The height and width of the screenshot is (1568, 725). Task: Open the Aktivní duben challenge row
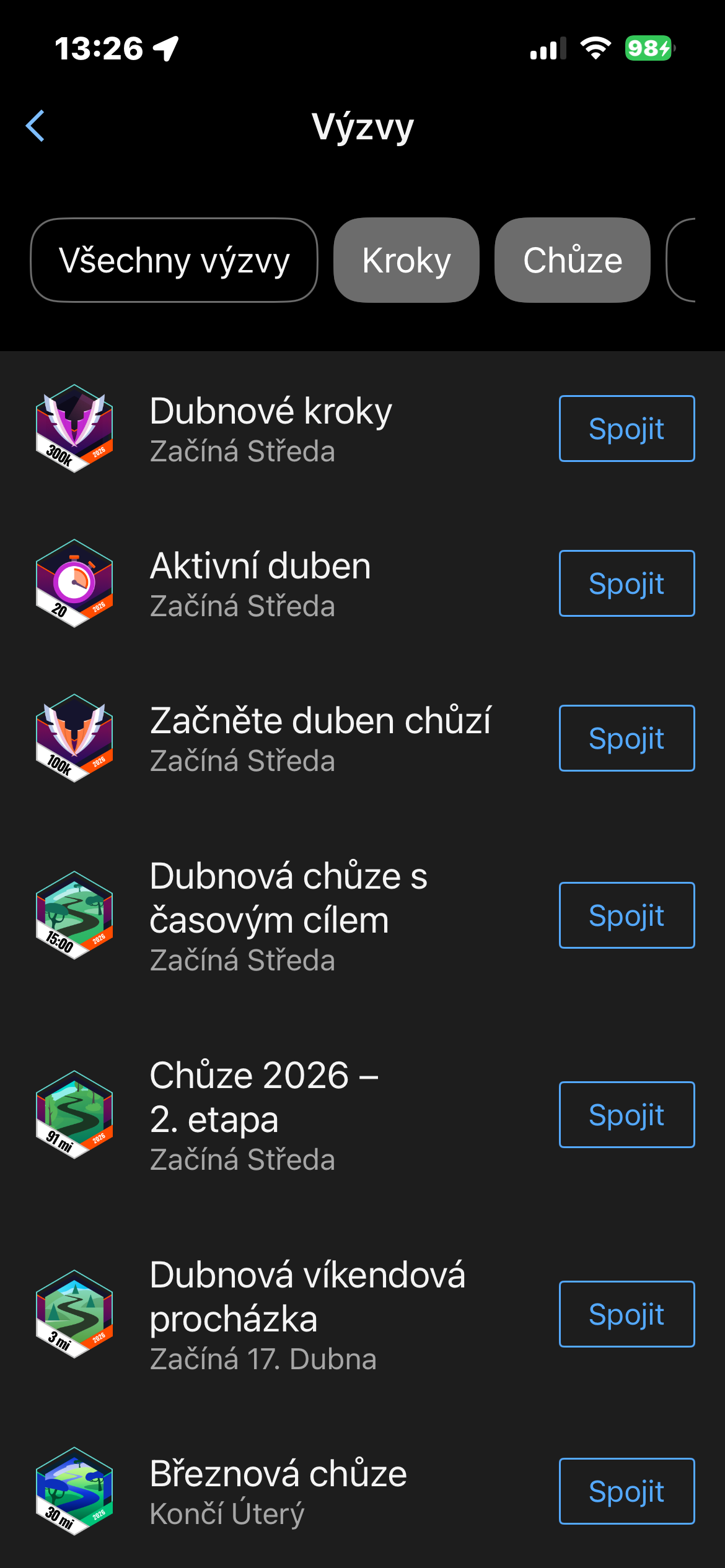260,583
